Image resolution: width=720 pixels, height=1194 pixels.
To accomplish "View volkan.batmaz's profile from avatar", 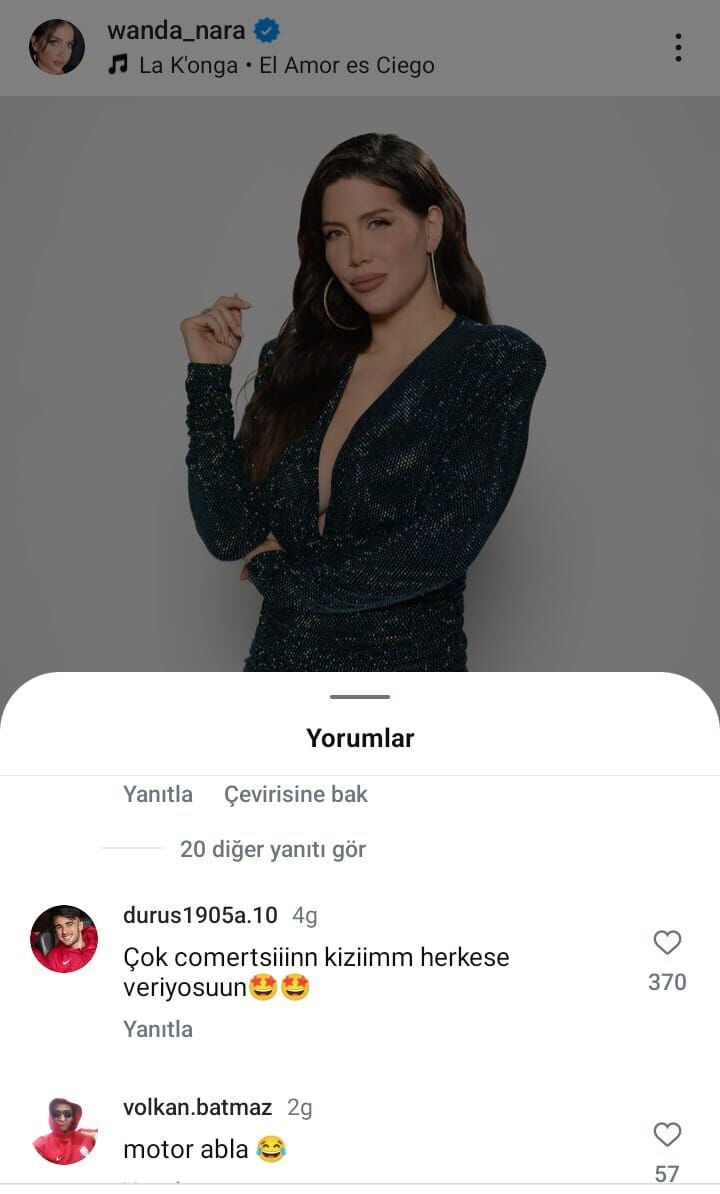I will pyautogui.click(x=64, y=1131).
